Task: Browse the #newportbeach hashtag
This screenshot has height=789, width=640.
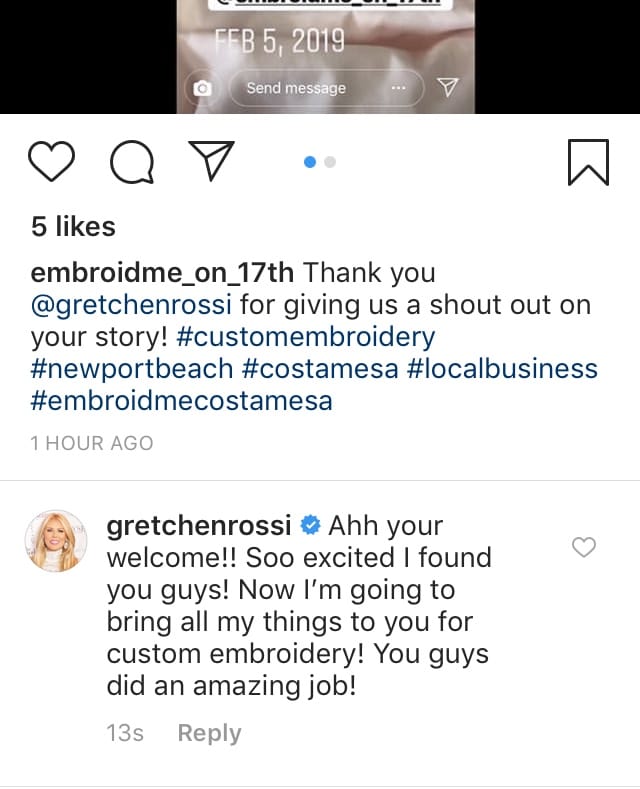Action: point(130,369)
